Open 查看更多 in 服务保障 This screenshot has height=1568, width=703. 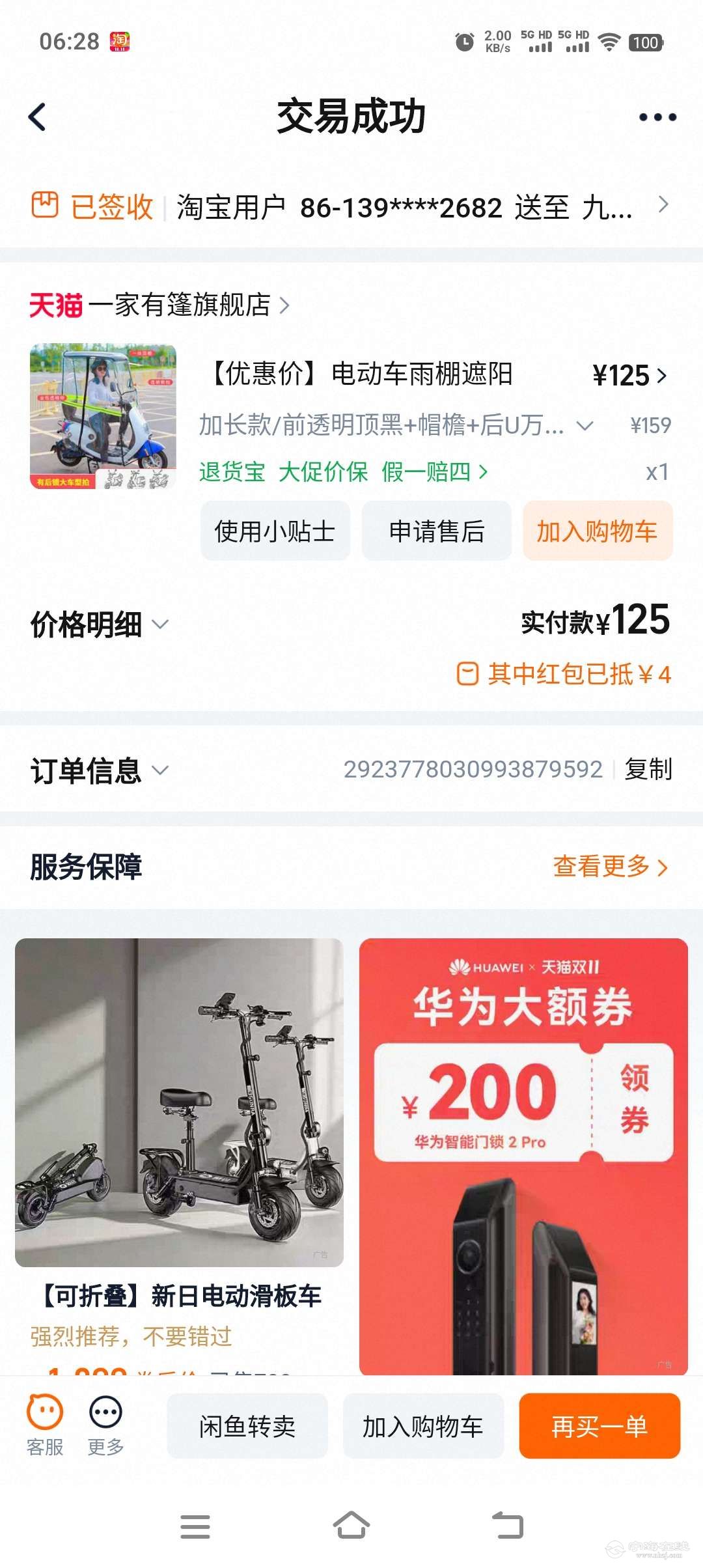(x=610, y=867)
